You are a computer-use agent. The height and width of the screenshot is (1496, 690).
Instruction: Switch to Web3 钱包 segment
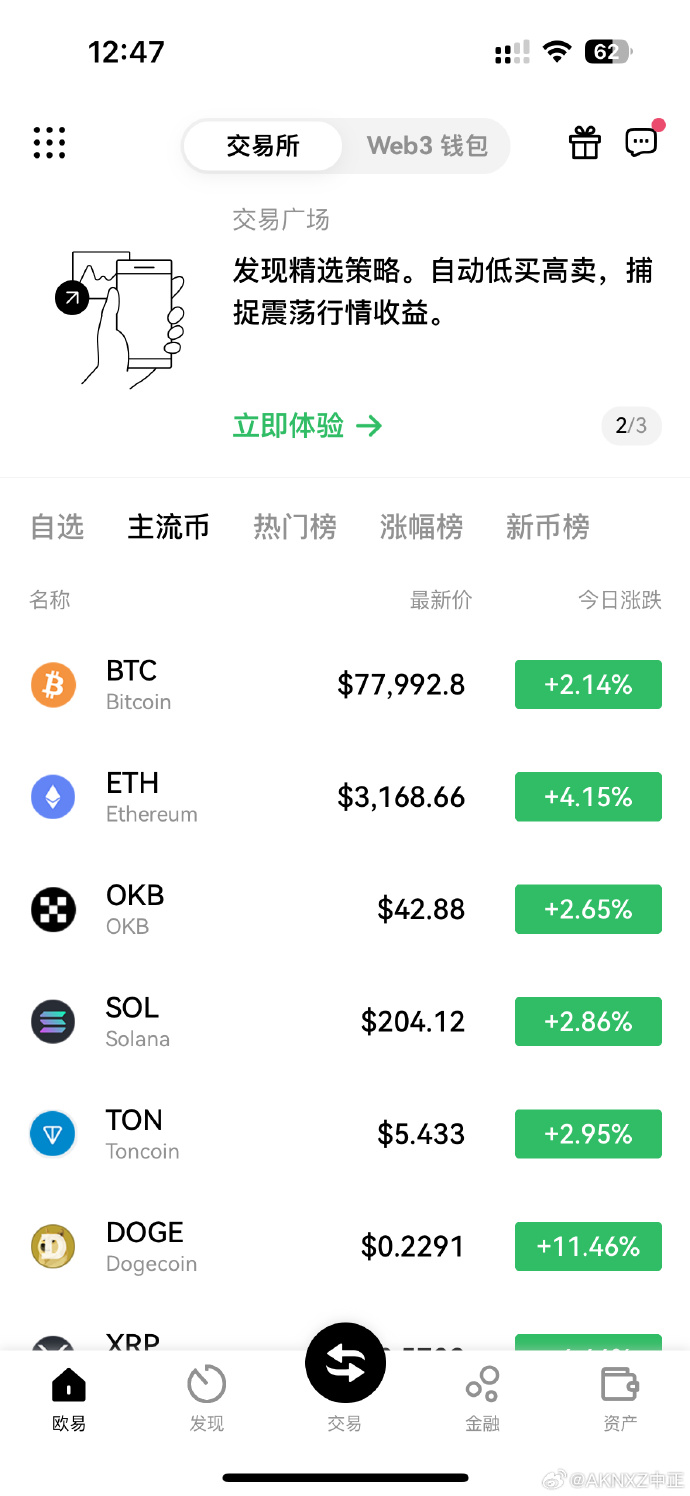[x=427, y=146]
